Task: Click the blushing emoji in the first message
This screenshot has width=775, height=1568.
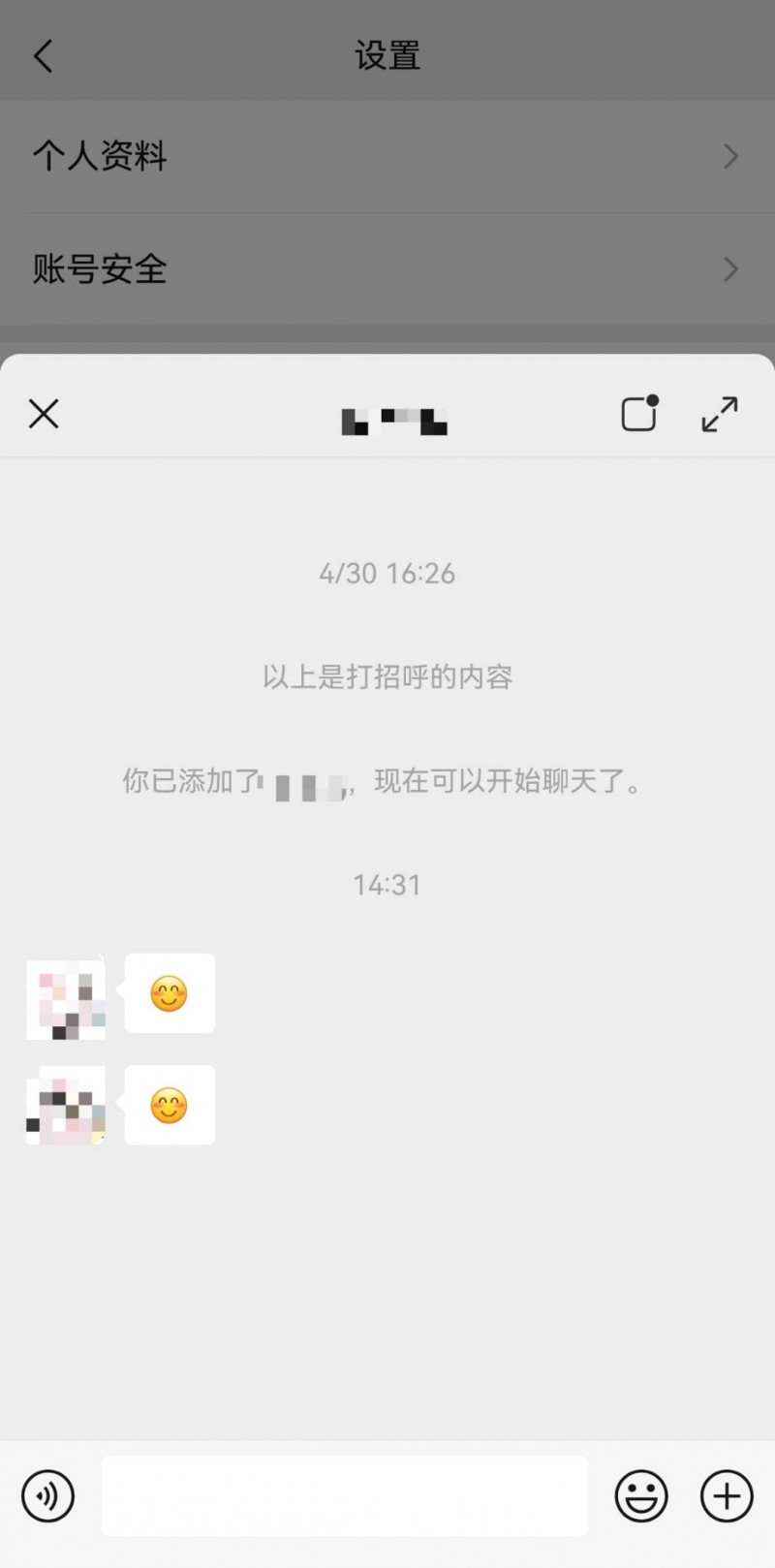Action: tap(170, 994)
